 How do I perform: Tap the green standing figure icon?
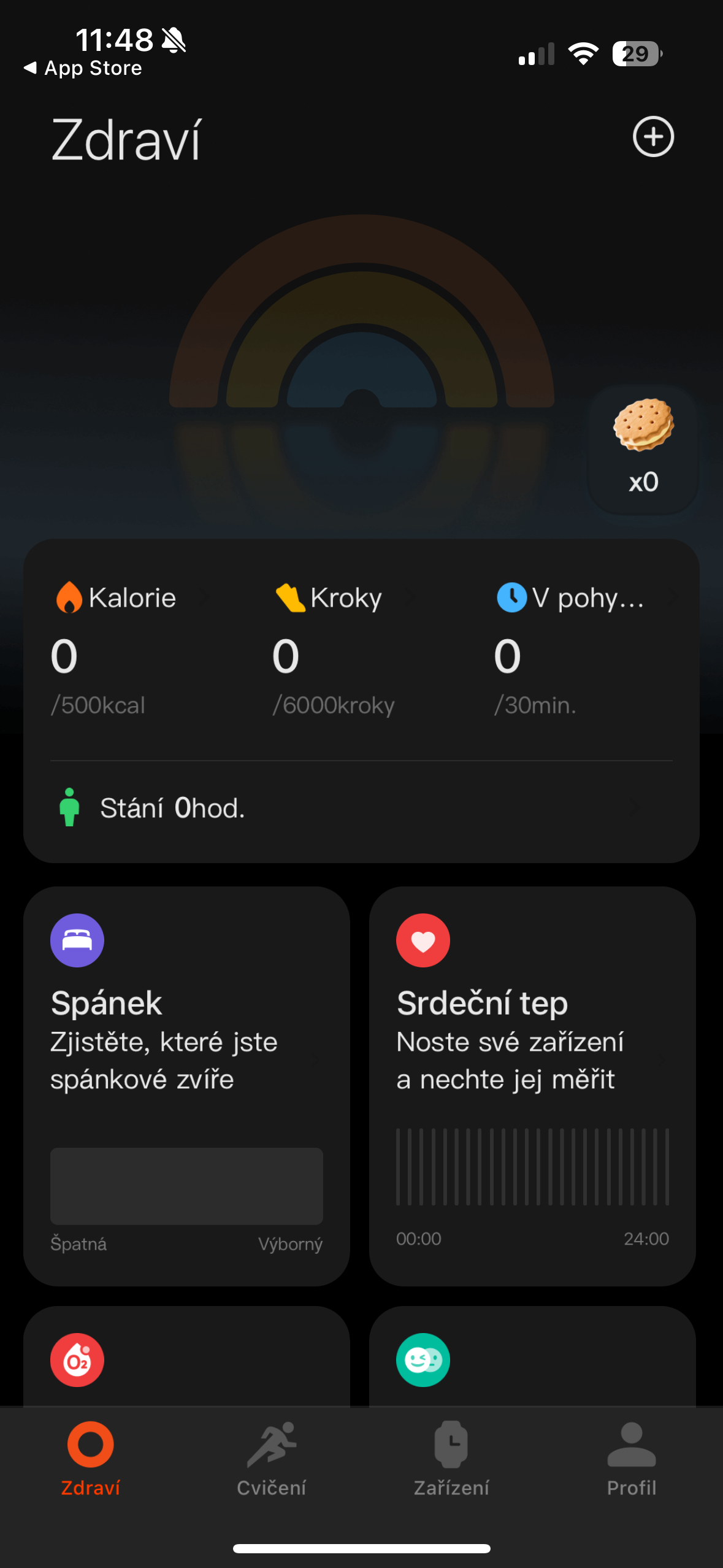point(69,808)
